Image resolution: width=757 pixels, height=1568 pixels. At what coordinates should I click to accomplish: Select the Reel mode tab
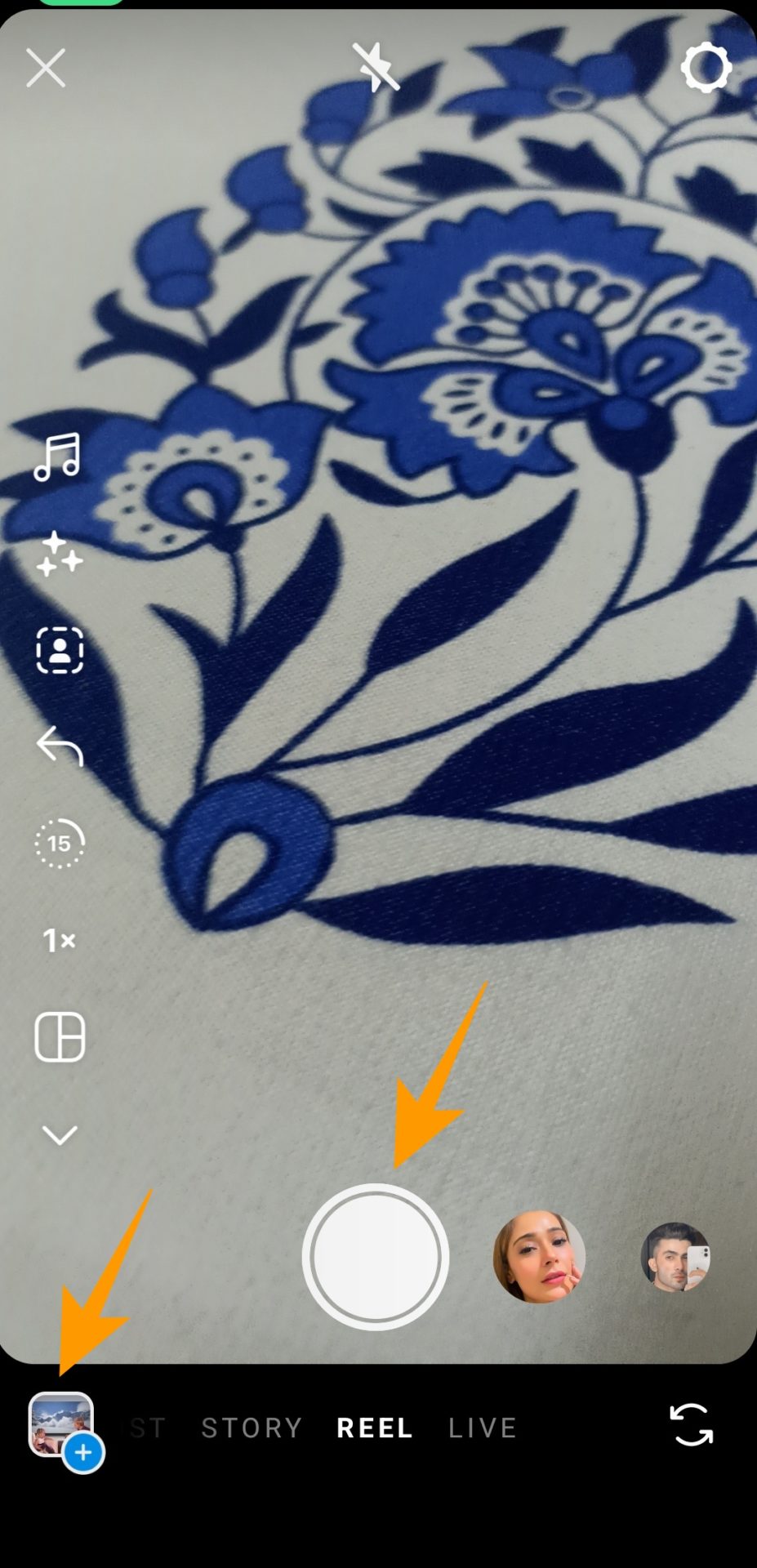(375, 1428)
